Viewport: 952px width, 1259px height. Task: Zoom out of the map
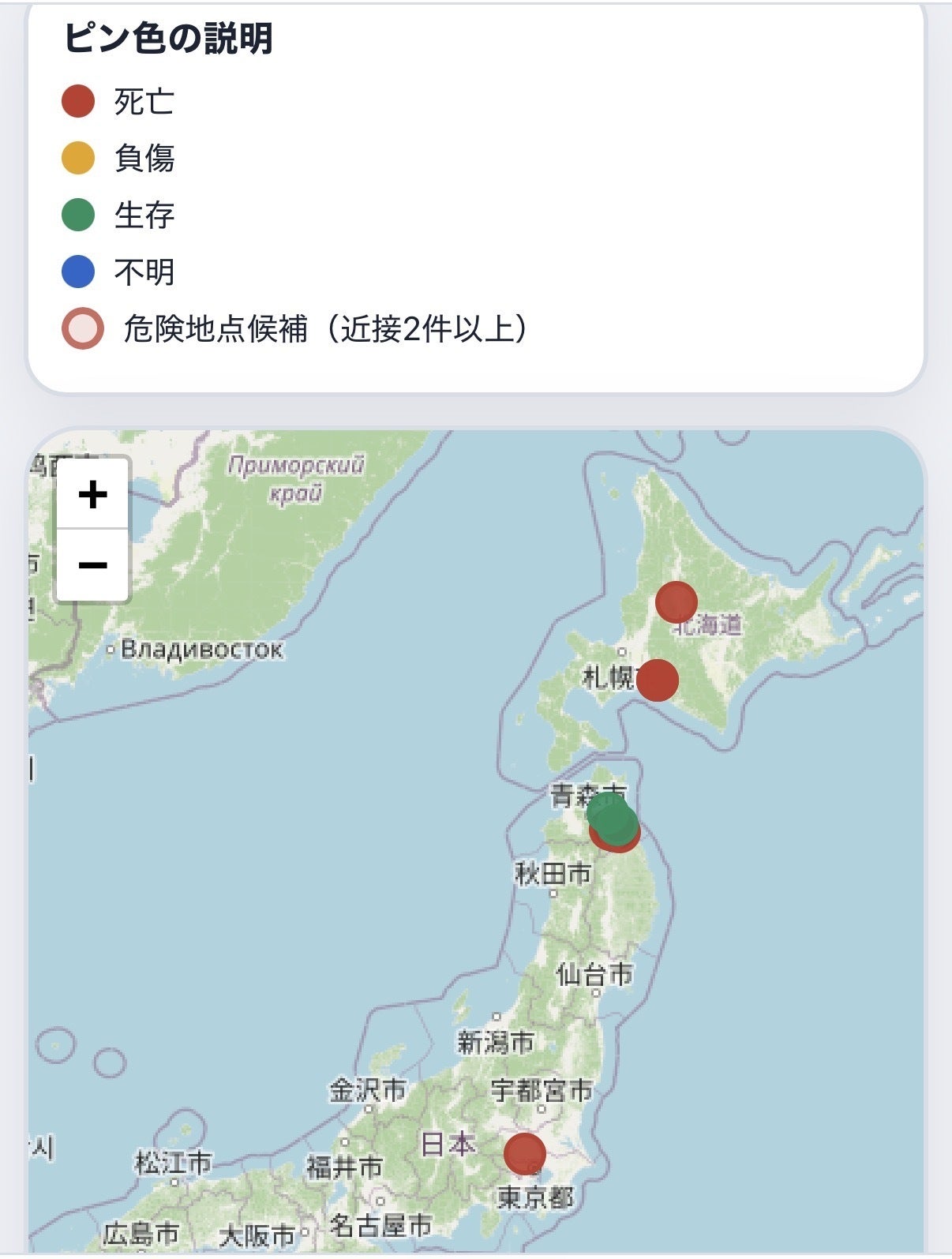[93, 565]
